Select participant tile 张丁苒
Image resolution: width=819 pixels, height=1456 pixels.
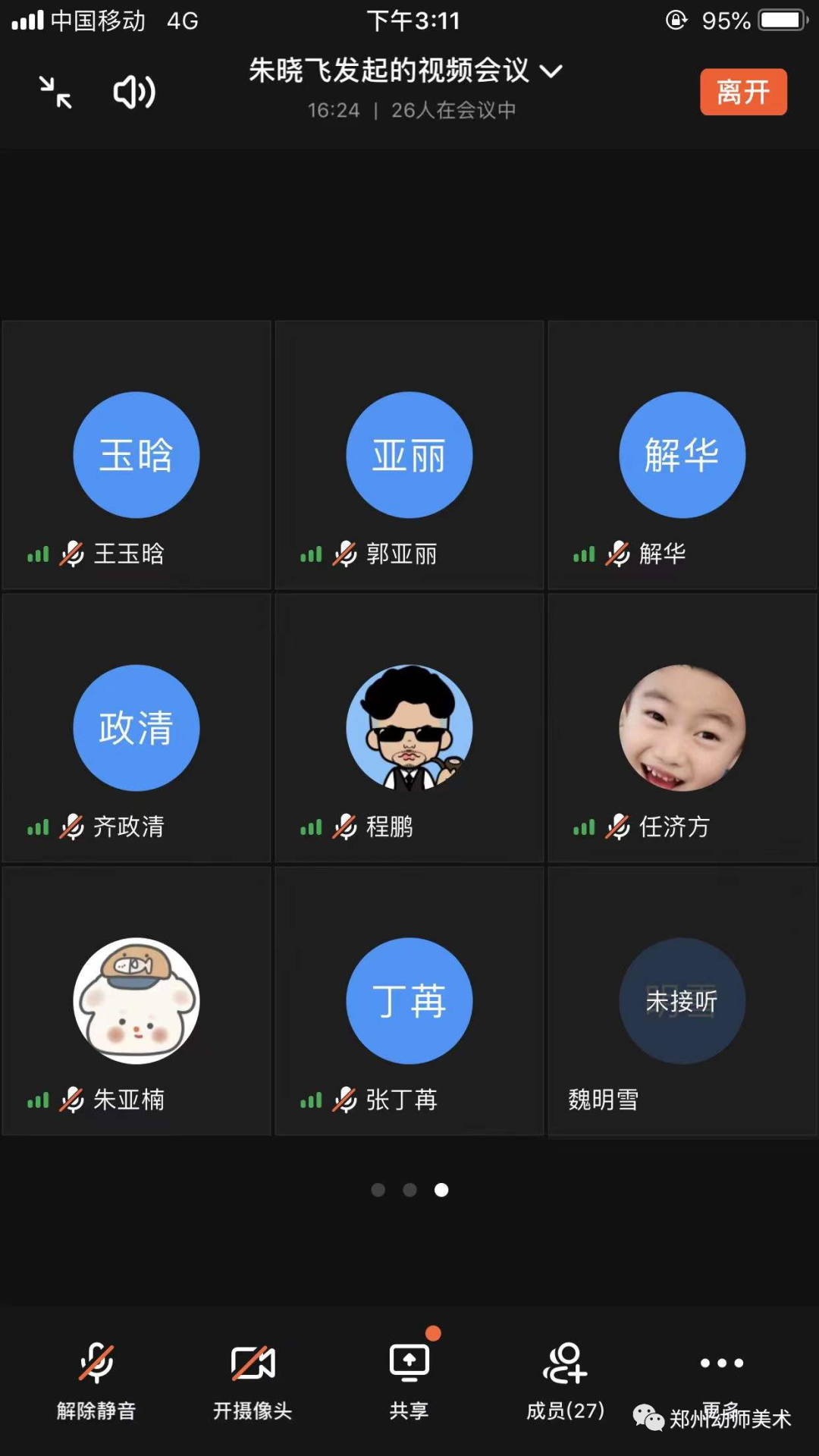point(409,1001)
